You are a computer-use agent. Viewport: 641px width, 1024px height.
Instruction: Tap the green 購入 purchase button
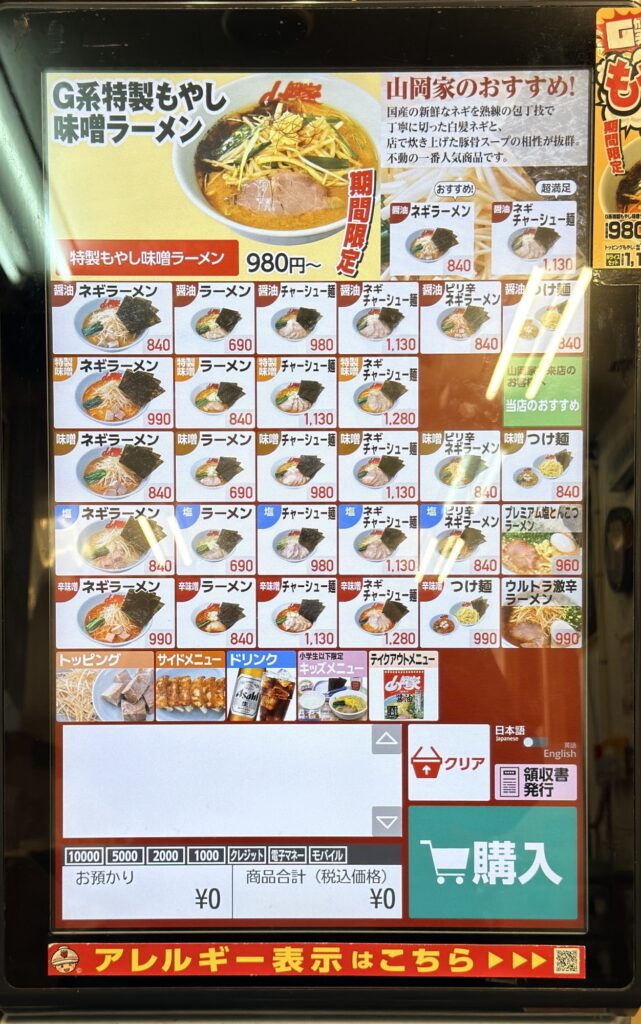click(x=492, y=863)
